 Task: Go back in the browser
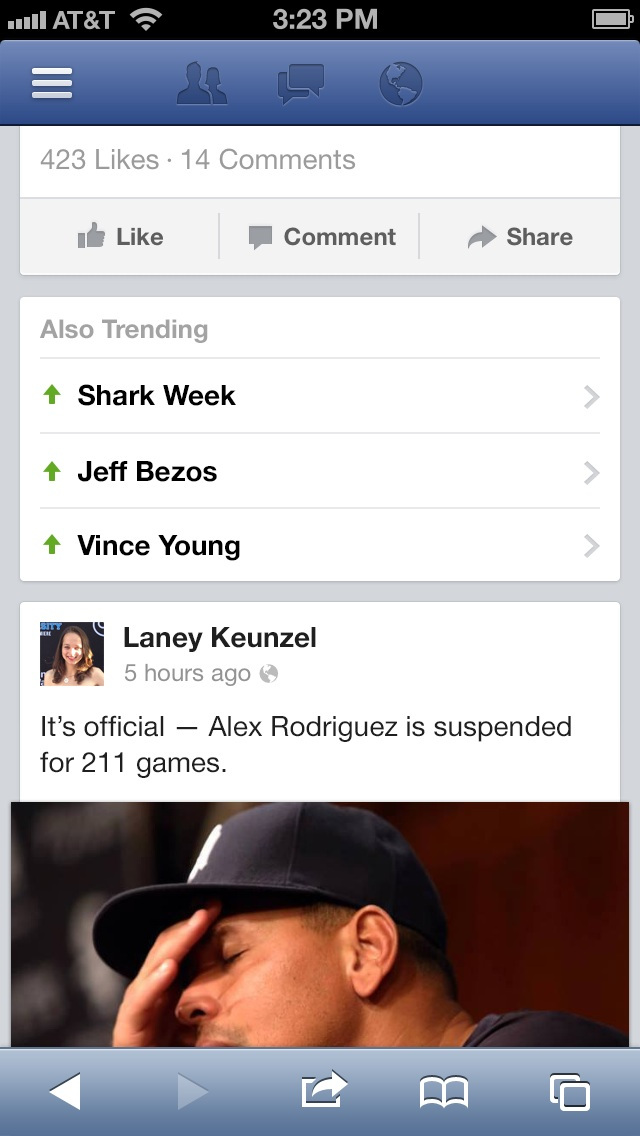[x=65, y=1091]
